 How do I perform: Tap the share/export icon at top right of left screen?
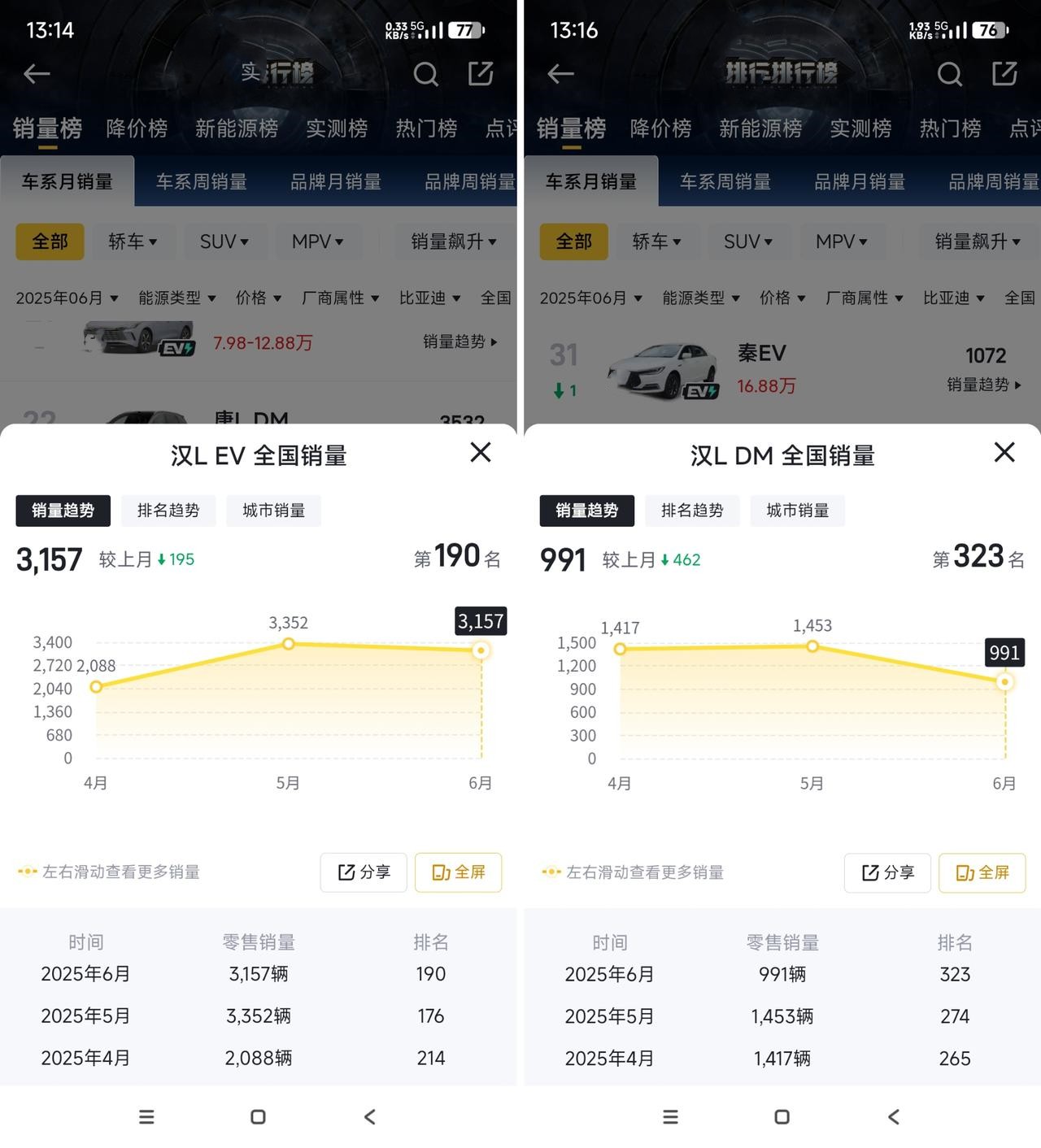point(480,73)
